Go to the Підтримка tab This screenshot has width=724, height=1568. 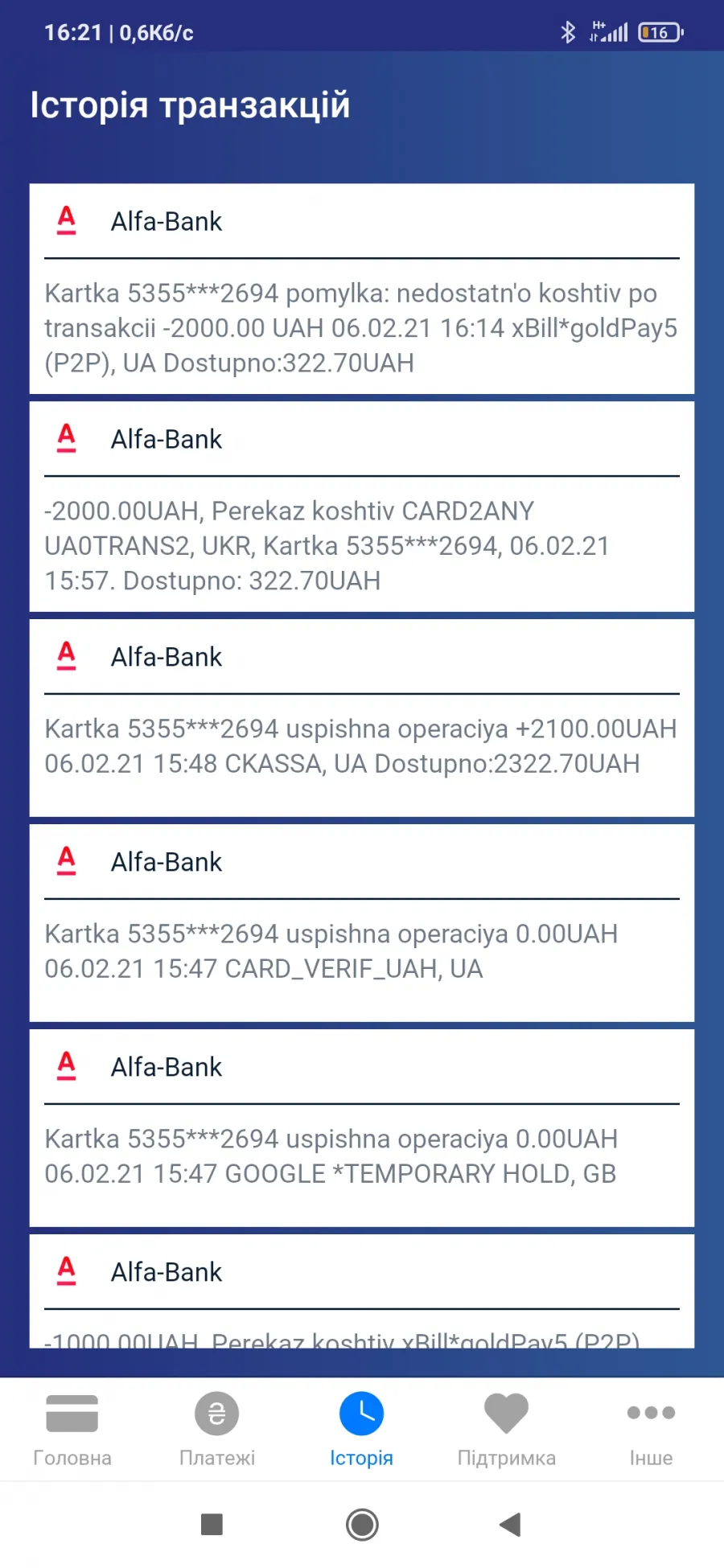tap(507, 1430)
